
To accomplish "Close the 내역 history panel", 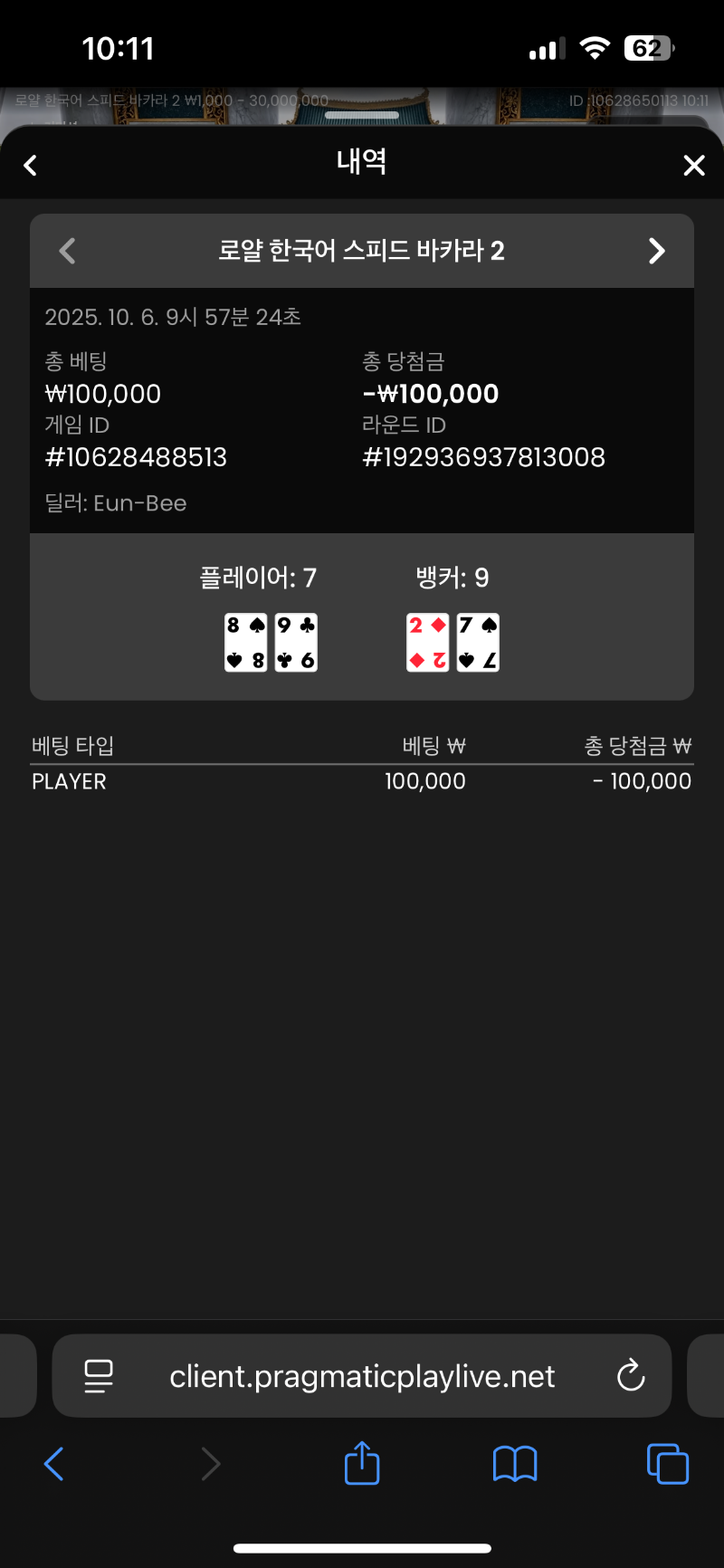I will 693,166.
